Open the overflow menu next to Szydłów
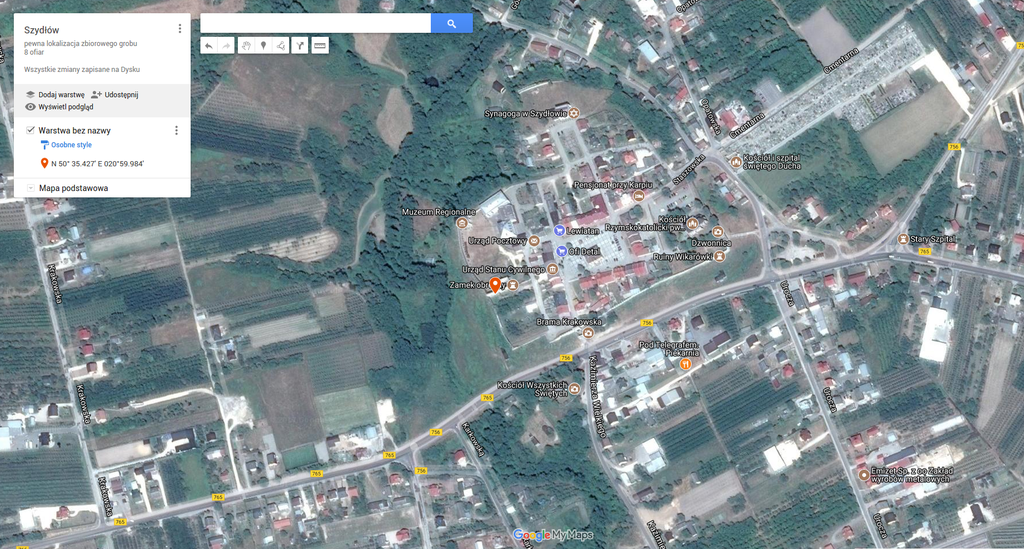The width and height of the screenshot is (1024, 549). pyautogui.click(x=180, y=29)
